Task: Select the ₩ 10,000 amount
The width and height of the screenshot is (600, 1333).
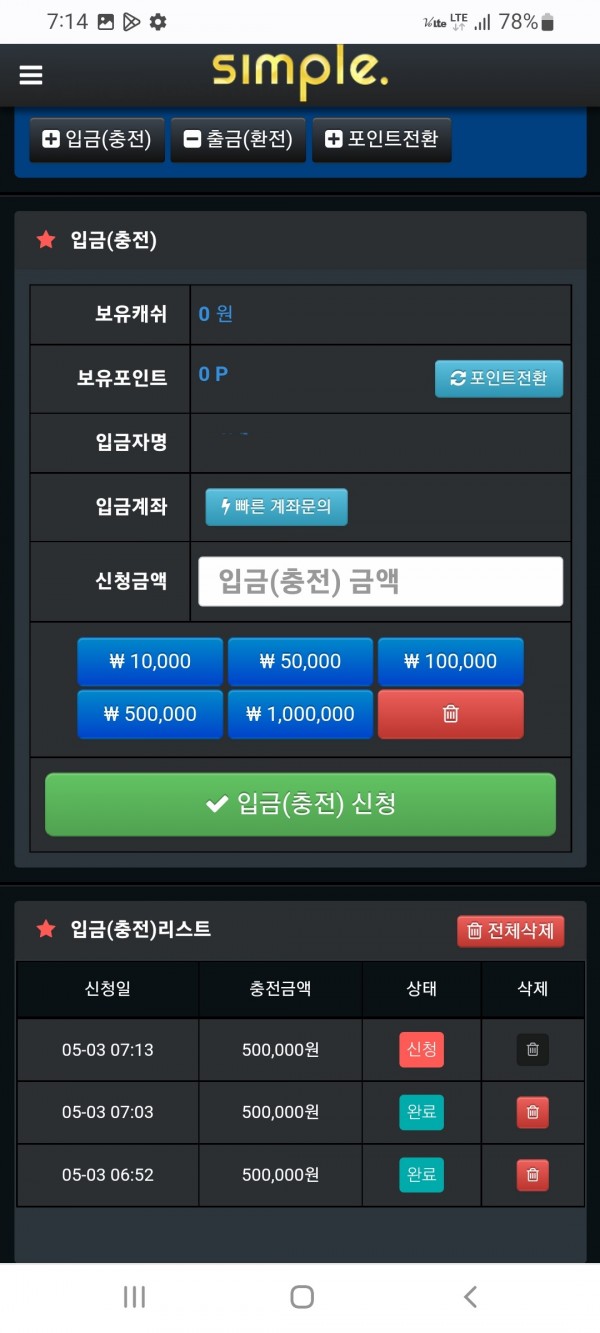Action: [150, 661]
